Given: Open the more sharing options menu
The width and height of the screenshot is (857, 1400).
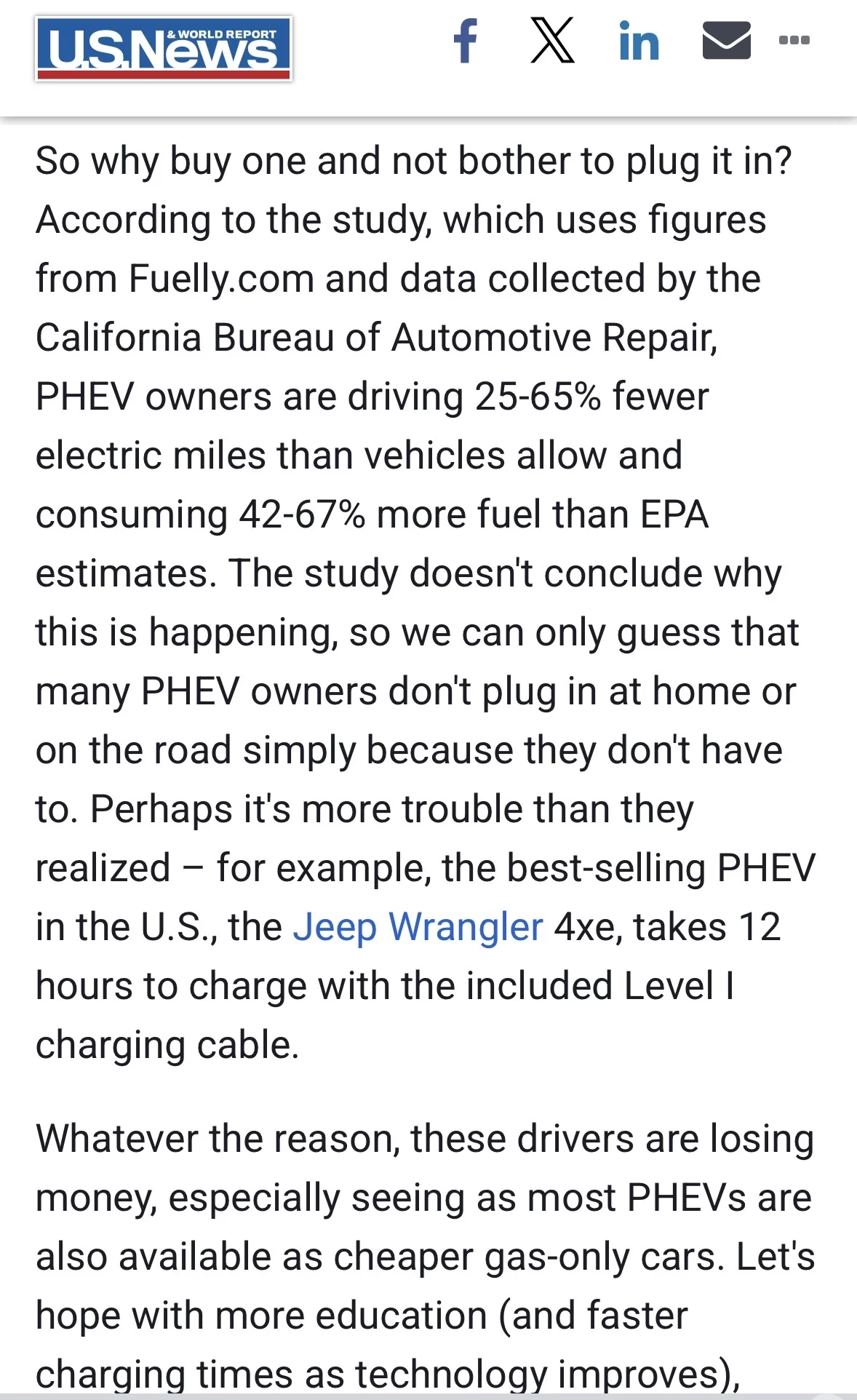Looking at the screenshot, I should [794, 40].
